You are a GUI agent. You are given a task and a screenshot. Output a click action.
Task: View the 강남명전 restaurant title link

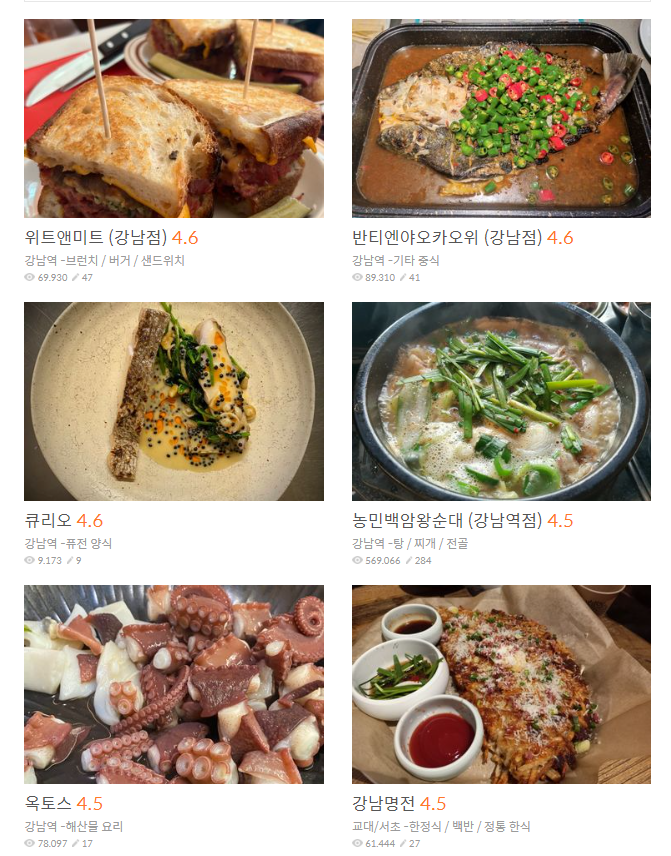tap(383, 804)
